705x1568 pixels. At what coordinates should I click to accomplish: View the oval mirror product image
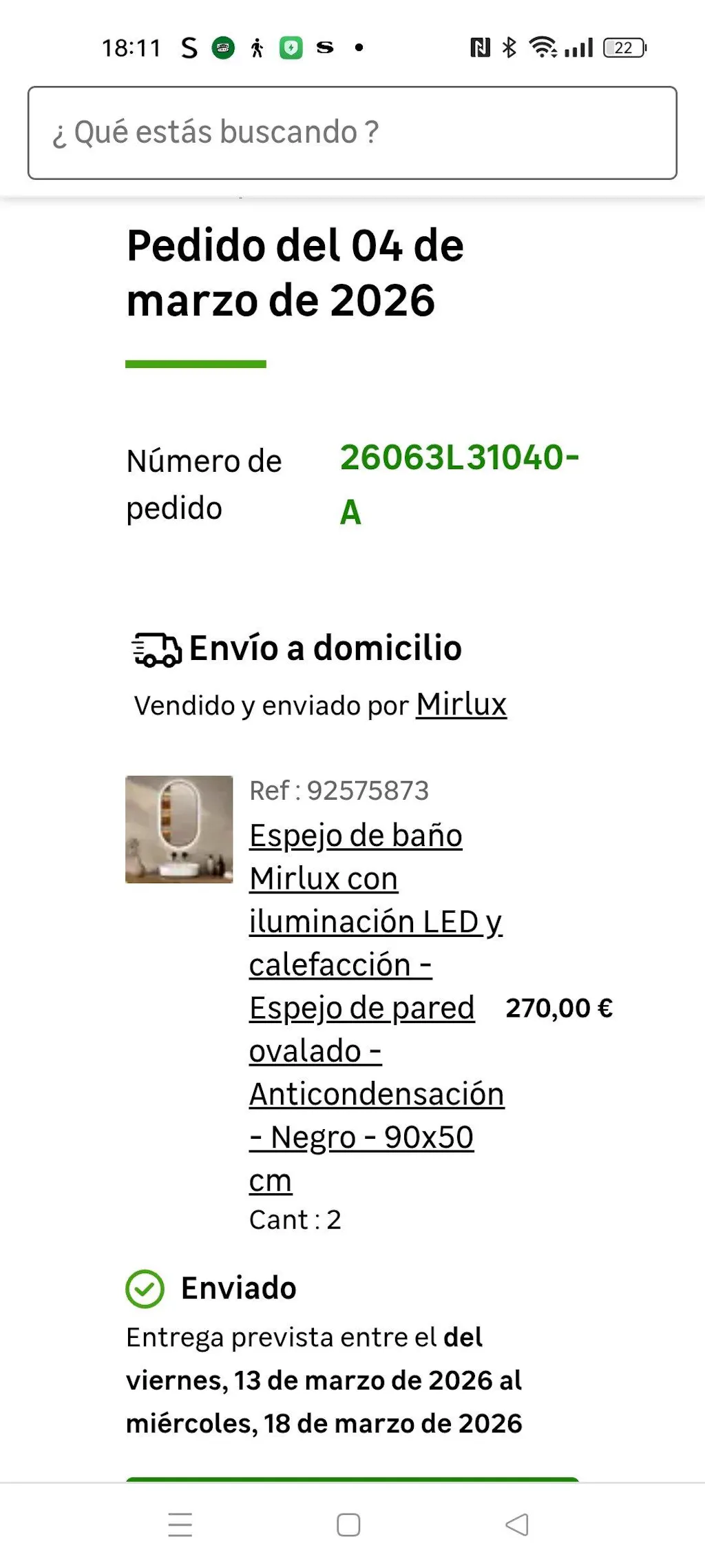179,829
